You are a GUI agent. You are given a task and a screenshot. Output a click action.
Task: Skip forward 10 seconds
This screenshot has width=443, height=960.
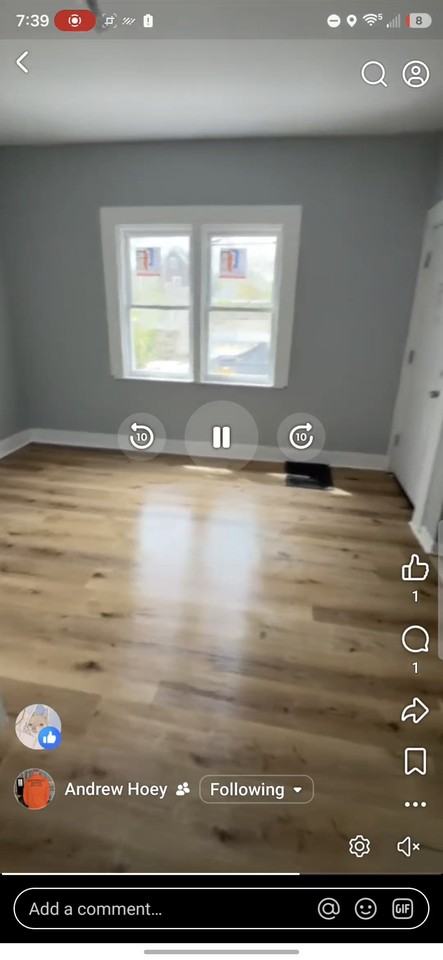point(300,437)
